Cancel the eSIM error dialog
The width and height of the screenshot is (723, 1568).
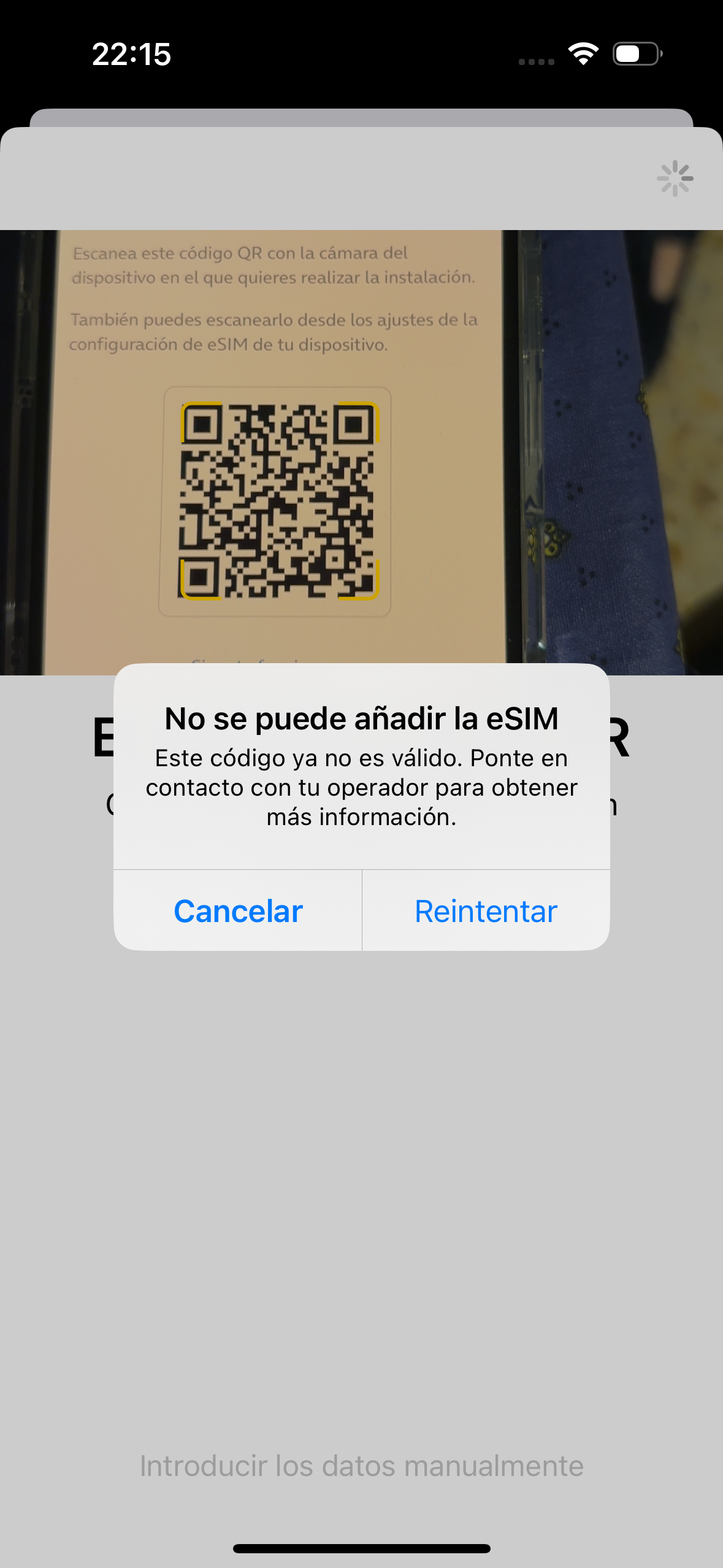238,911
